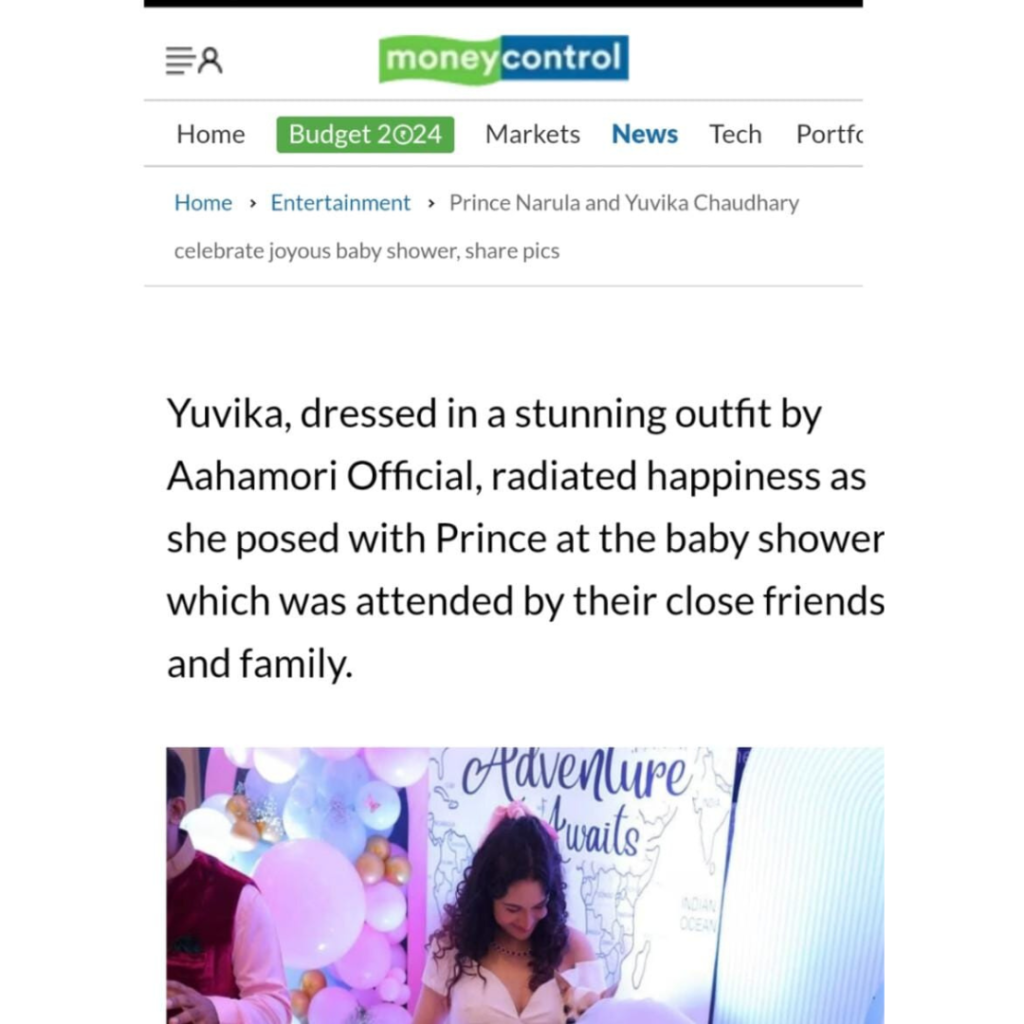Tap the moneycontrol logo to go home
This screenshot has height=1024, width=1024.
click(x=503, y=59)
